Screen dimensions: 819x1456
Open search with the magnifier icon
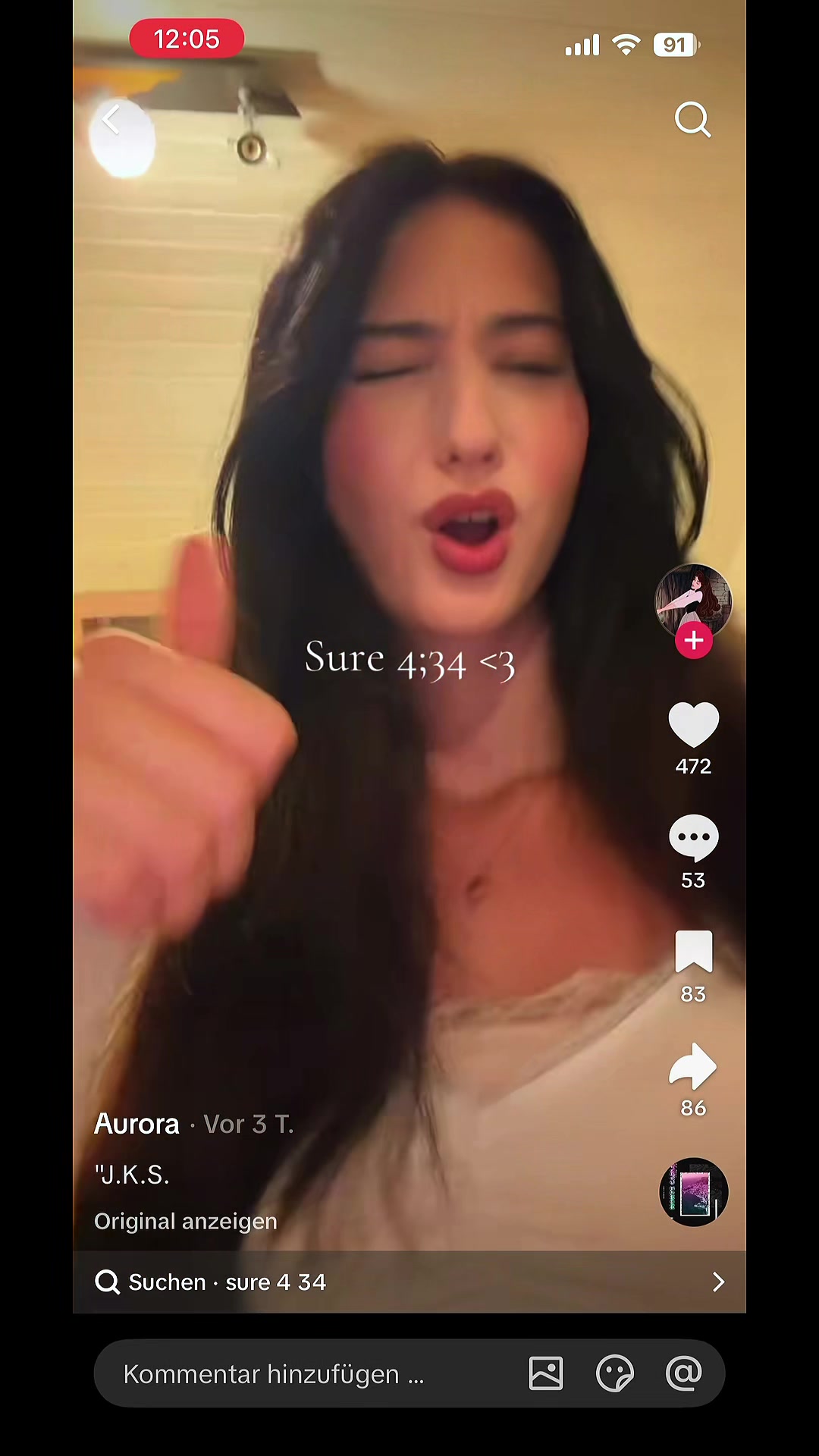(692, 120)
